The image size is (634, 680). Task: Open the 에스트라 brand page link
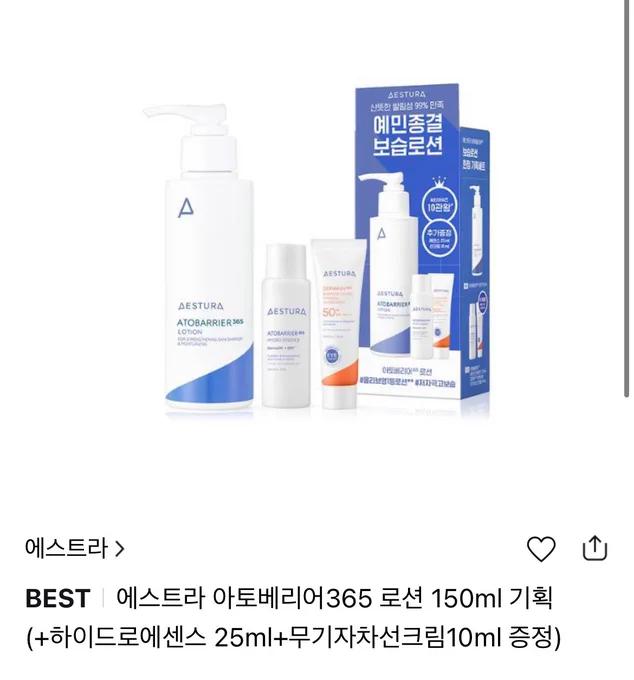[75, 548]
